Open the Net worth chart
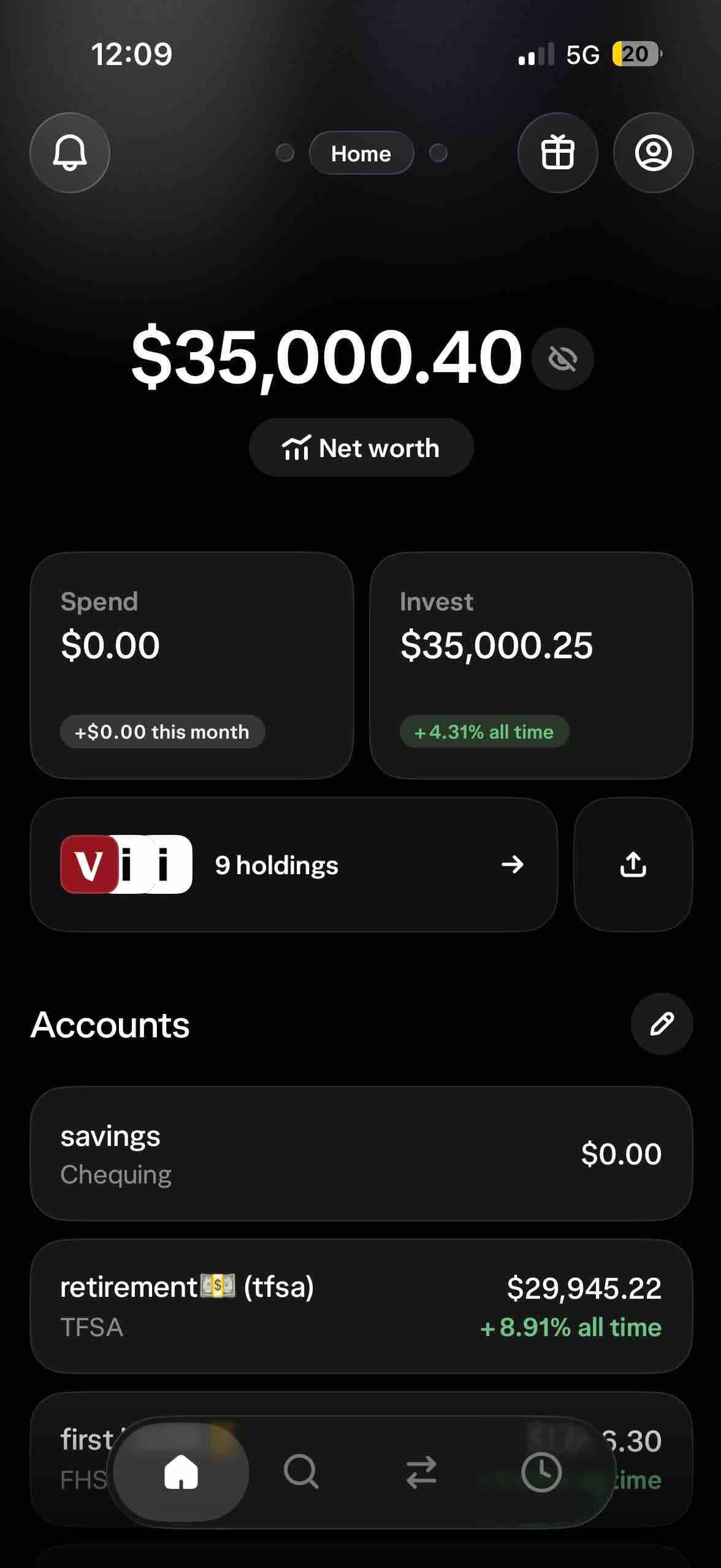Image resolution: width=721 pixels, height=1568 pixels. point(361,448)
